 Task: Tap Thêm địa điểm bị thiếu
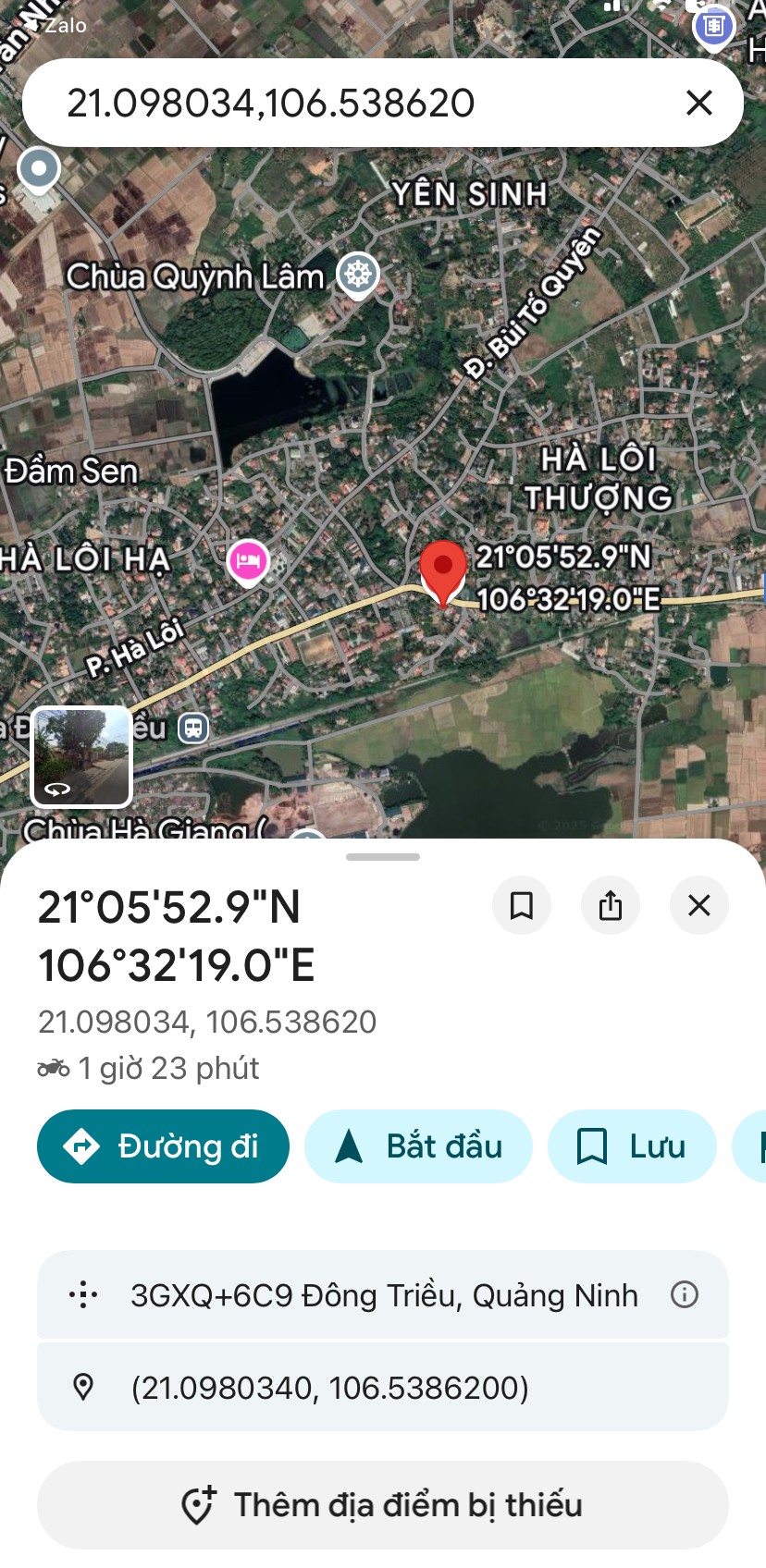pyautogui.click(x=383, y=1505)
